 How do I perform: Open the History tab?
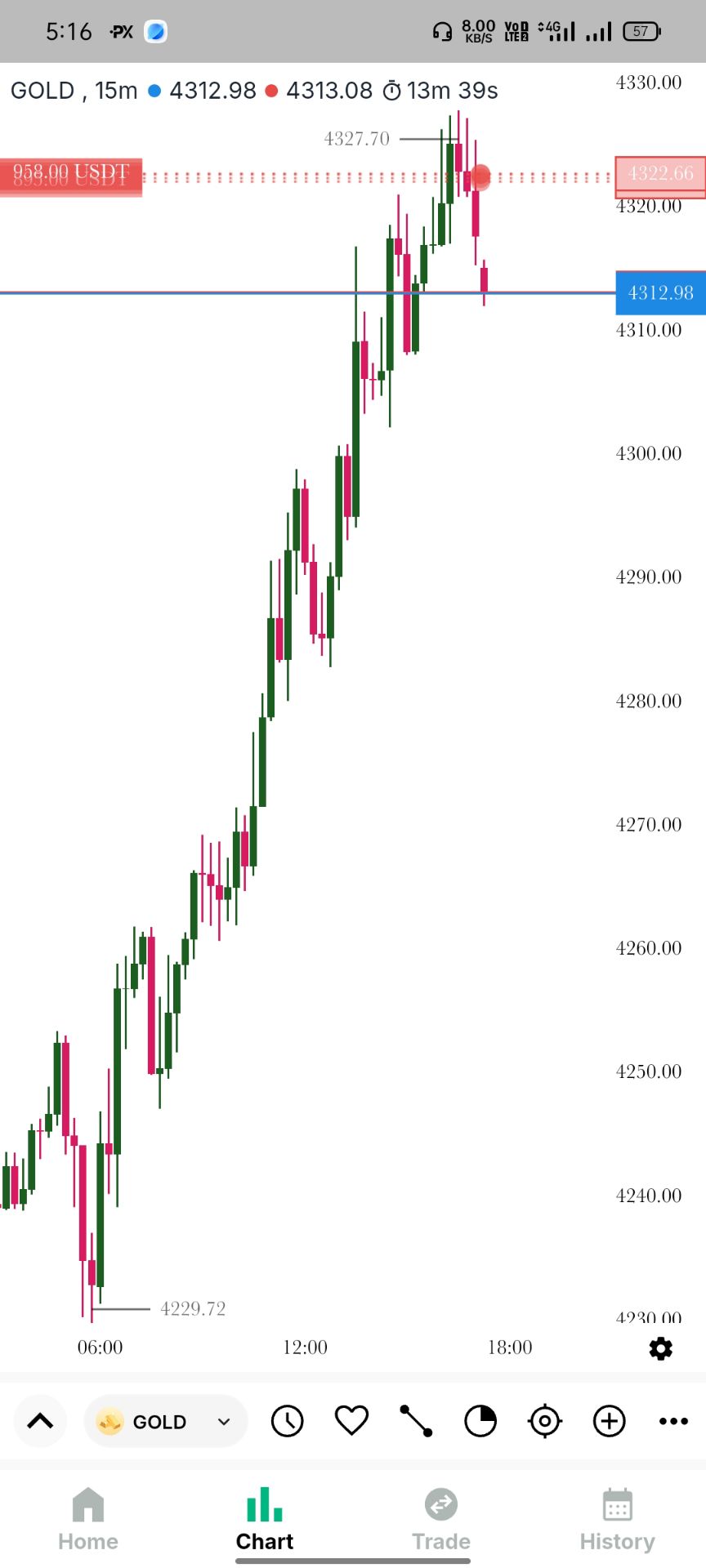coord(618,1520)
